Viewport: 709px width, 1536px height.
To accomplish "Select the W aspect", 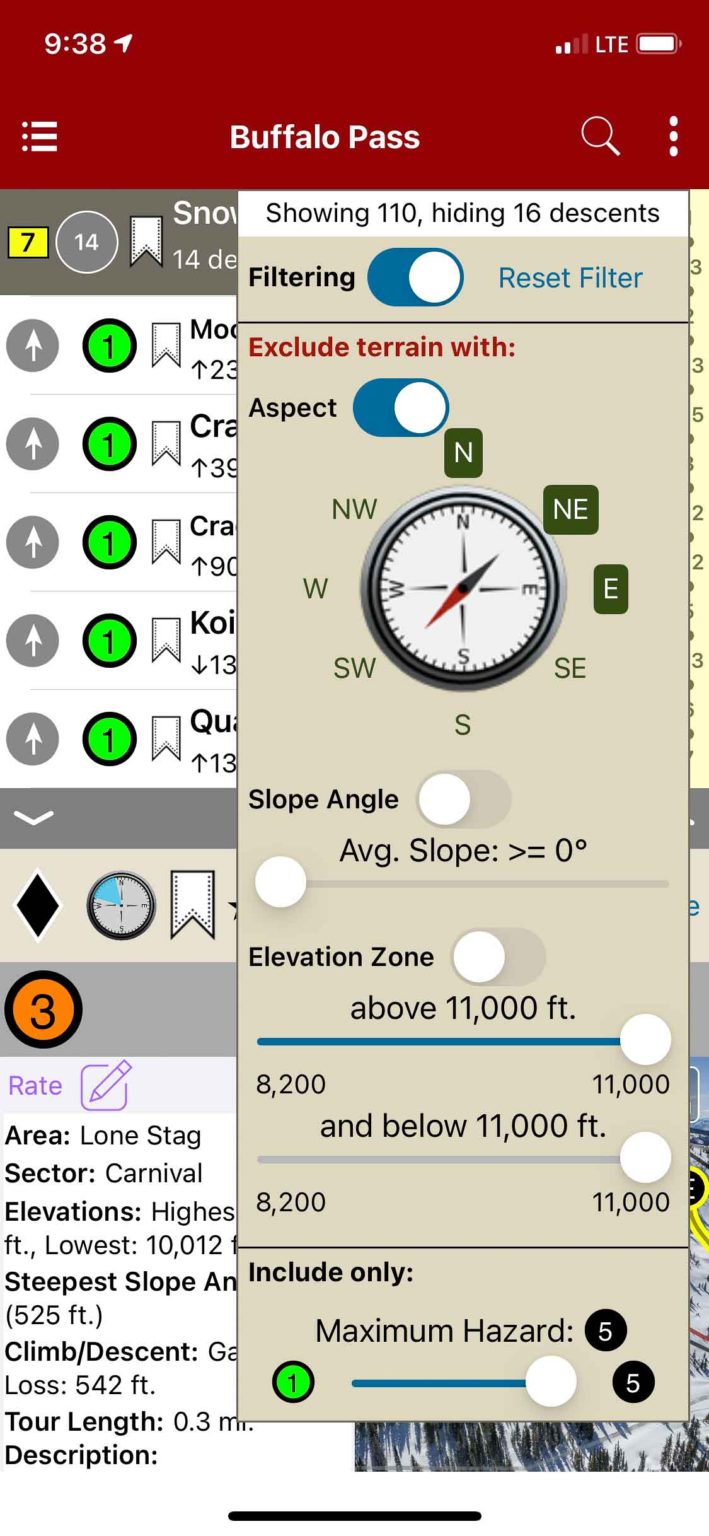I will 316,589.
